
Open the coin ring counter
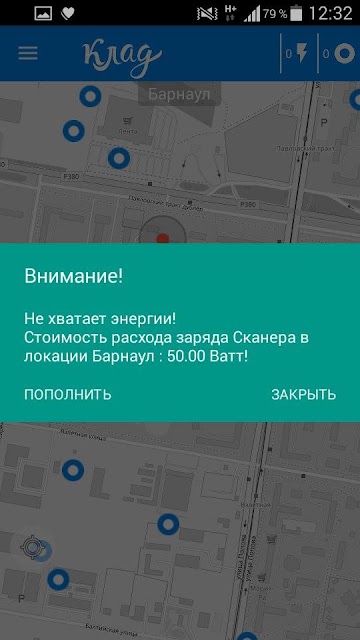pos(340,53)
